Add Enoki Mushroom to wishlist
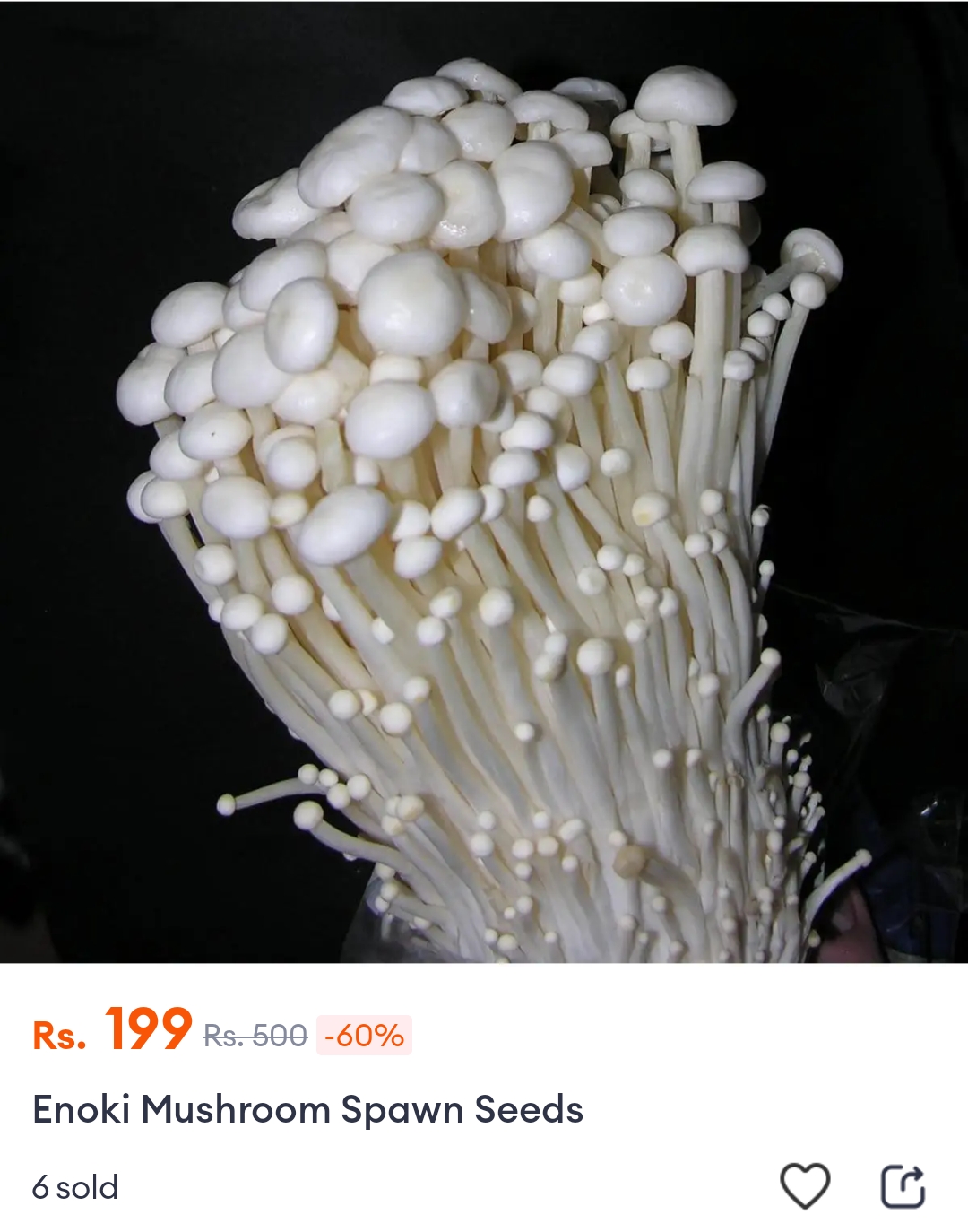Viewport: 968px width, 1232px height. click(x=805, y=1185)
